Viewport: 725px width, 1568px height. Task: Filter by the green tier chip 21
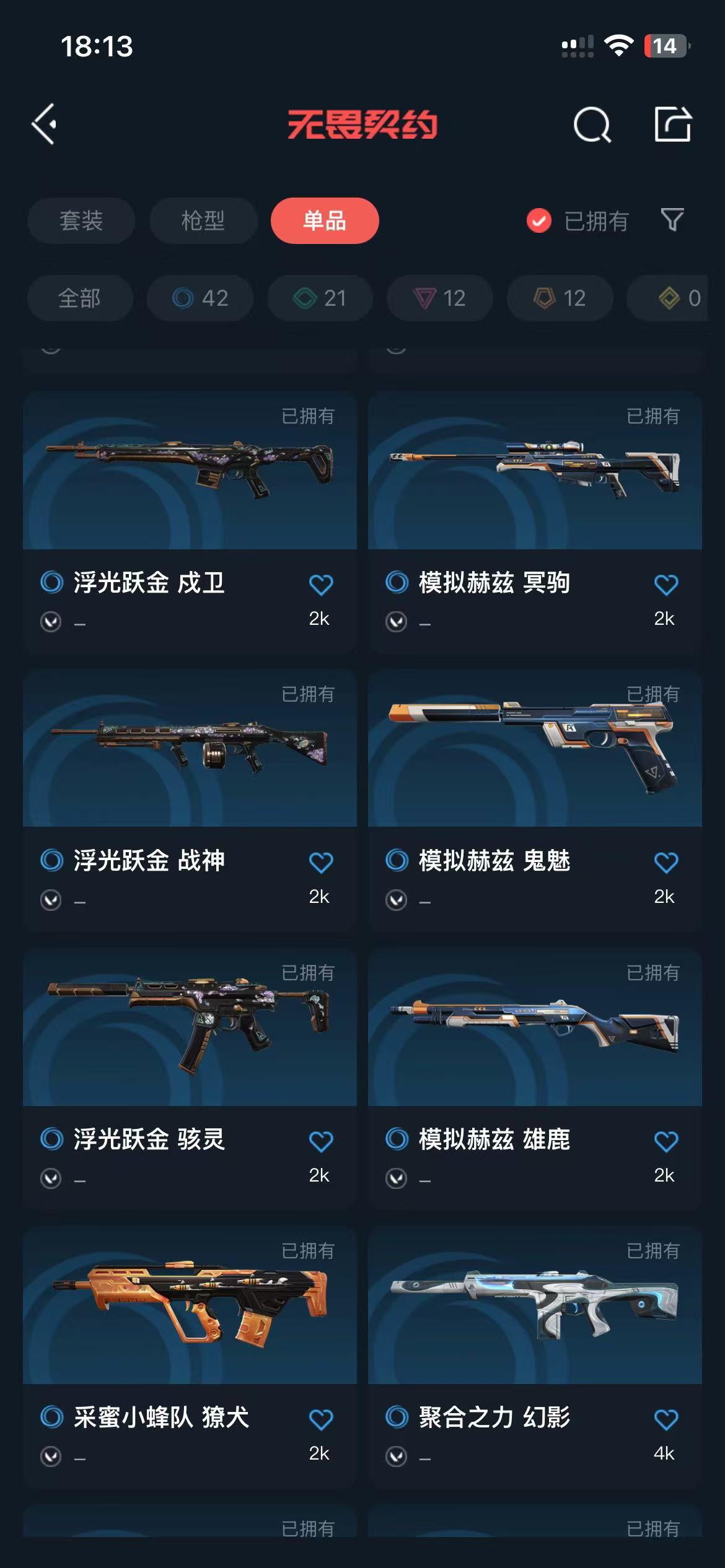320,298
